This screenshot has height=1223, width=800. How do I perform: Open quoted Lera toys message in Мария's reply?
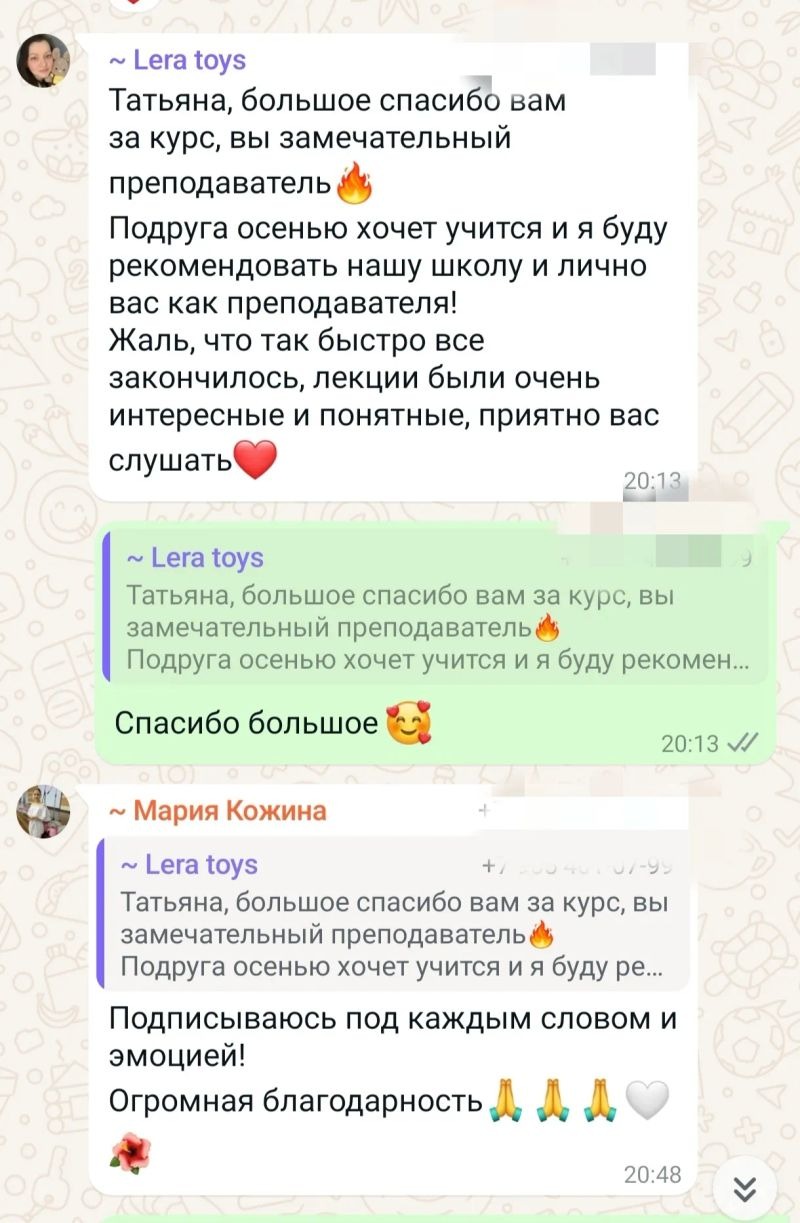[x=395, y=915]
